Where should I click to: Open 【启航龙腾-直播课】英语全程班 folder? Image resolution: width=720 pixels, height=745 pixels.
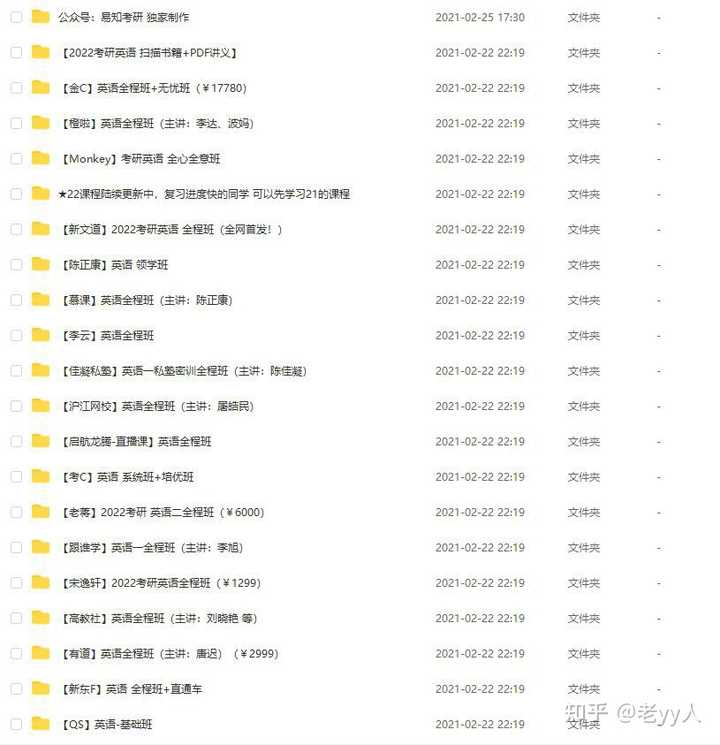135,441
